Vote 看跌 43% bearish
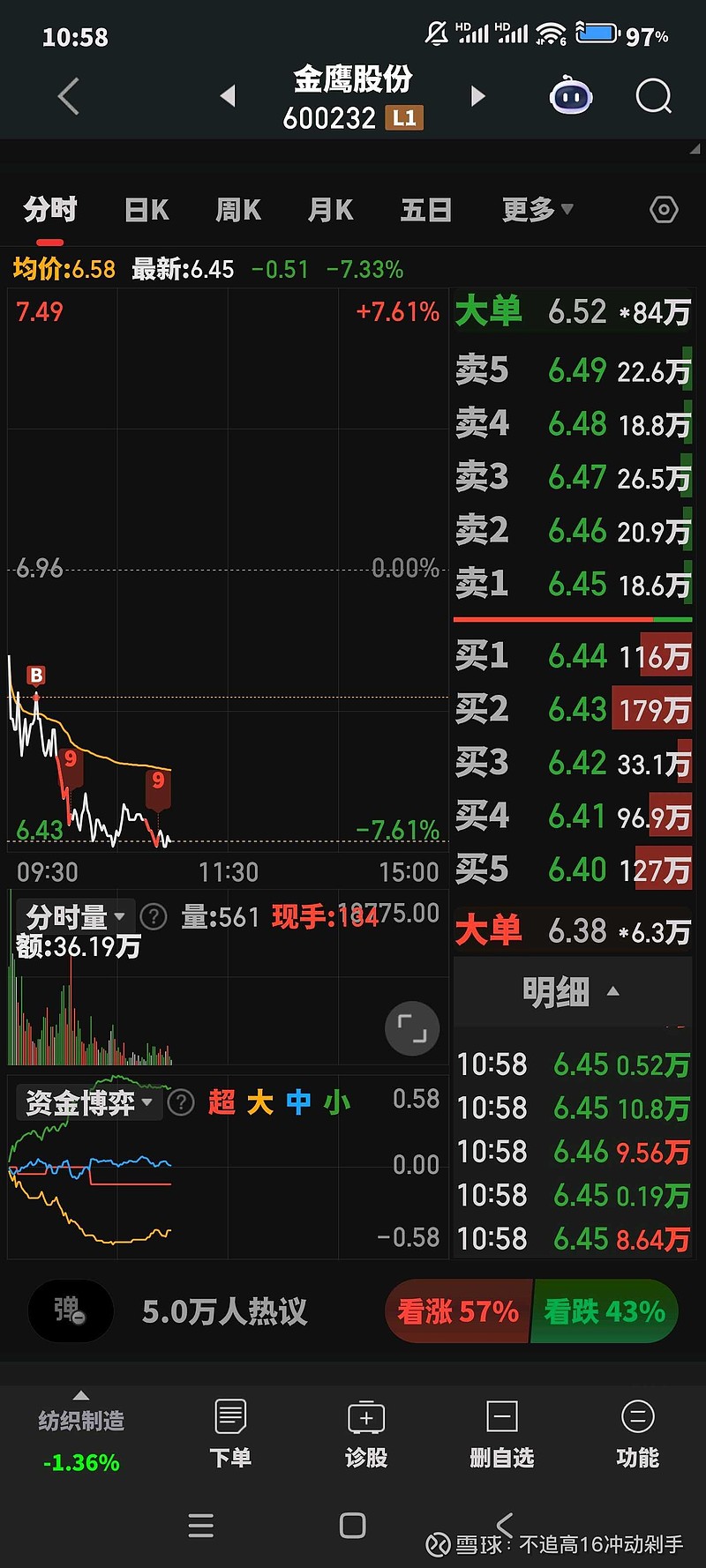The image size is (706, 1568). [x=605, y=1311]
